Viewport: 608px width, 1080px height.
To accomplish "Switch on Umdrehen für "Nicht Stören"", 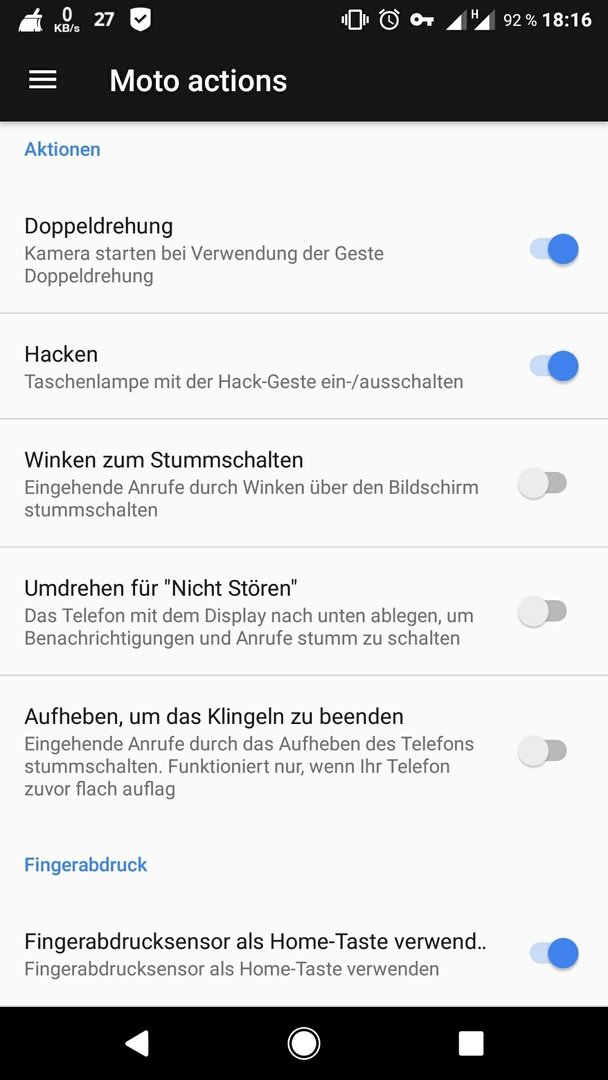I will pos(543,612).
